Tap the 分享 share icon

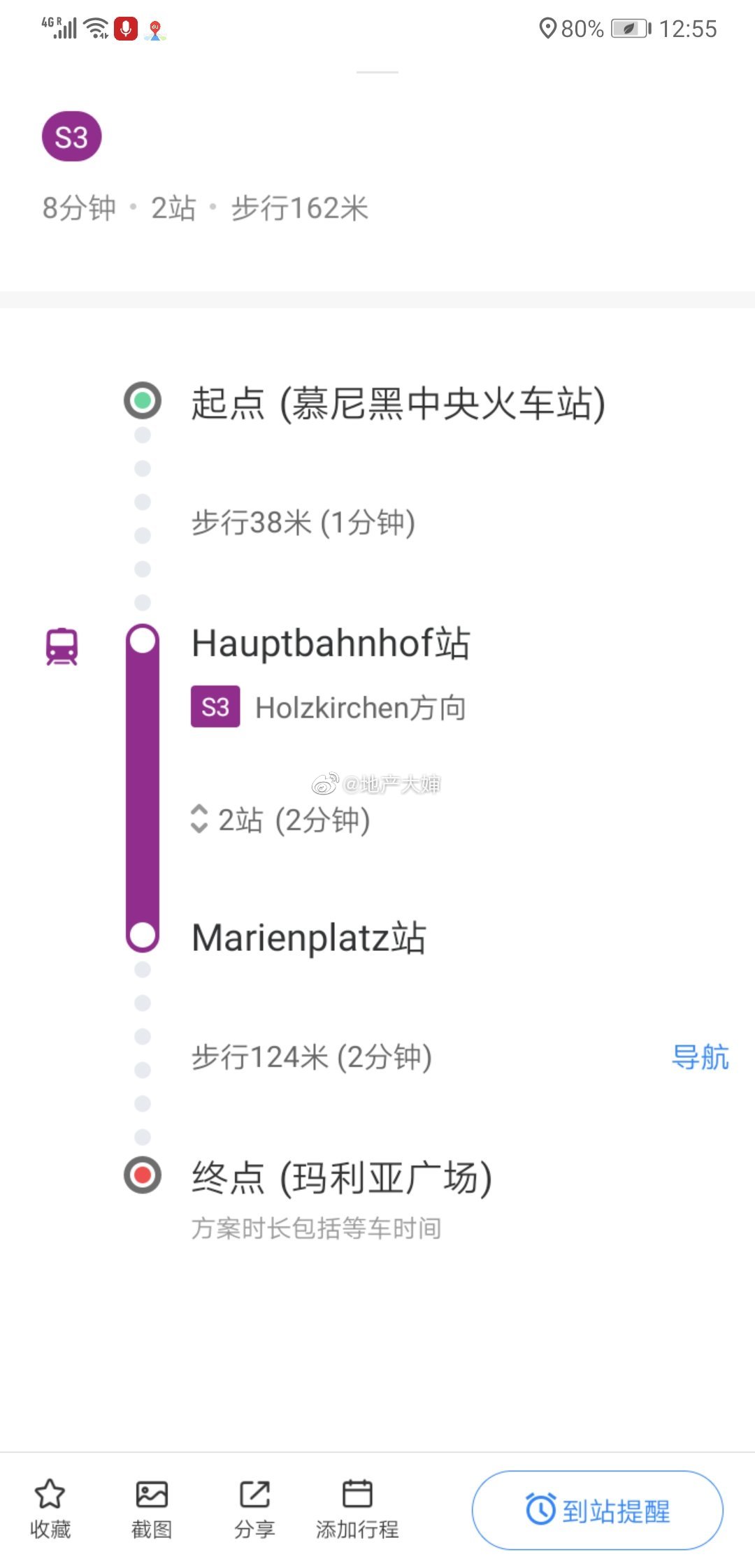(254, 1492)
